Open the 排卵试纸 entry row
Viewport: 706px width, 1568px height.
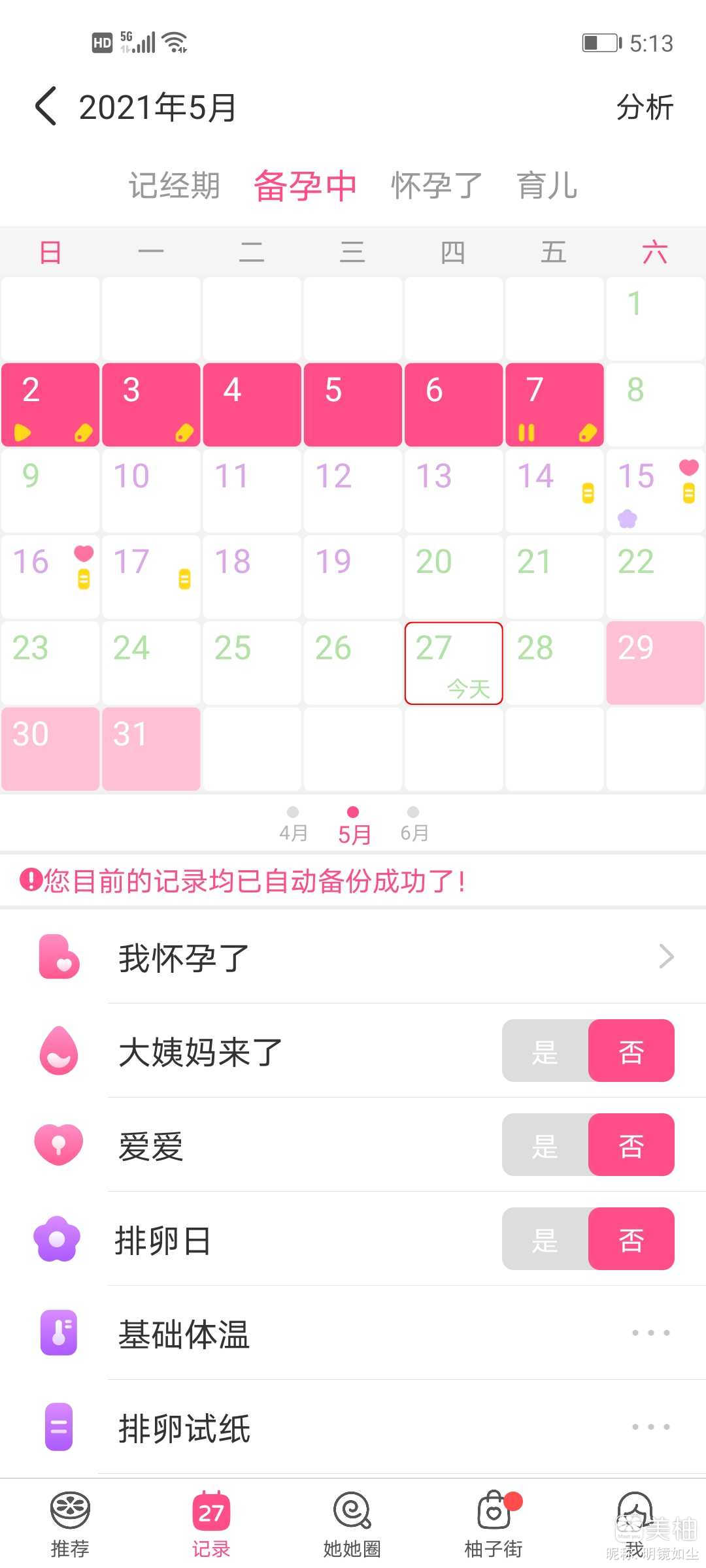pyautogui.click(x=353, y=1427)
